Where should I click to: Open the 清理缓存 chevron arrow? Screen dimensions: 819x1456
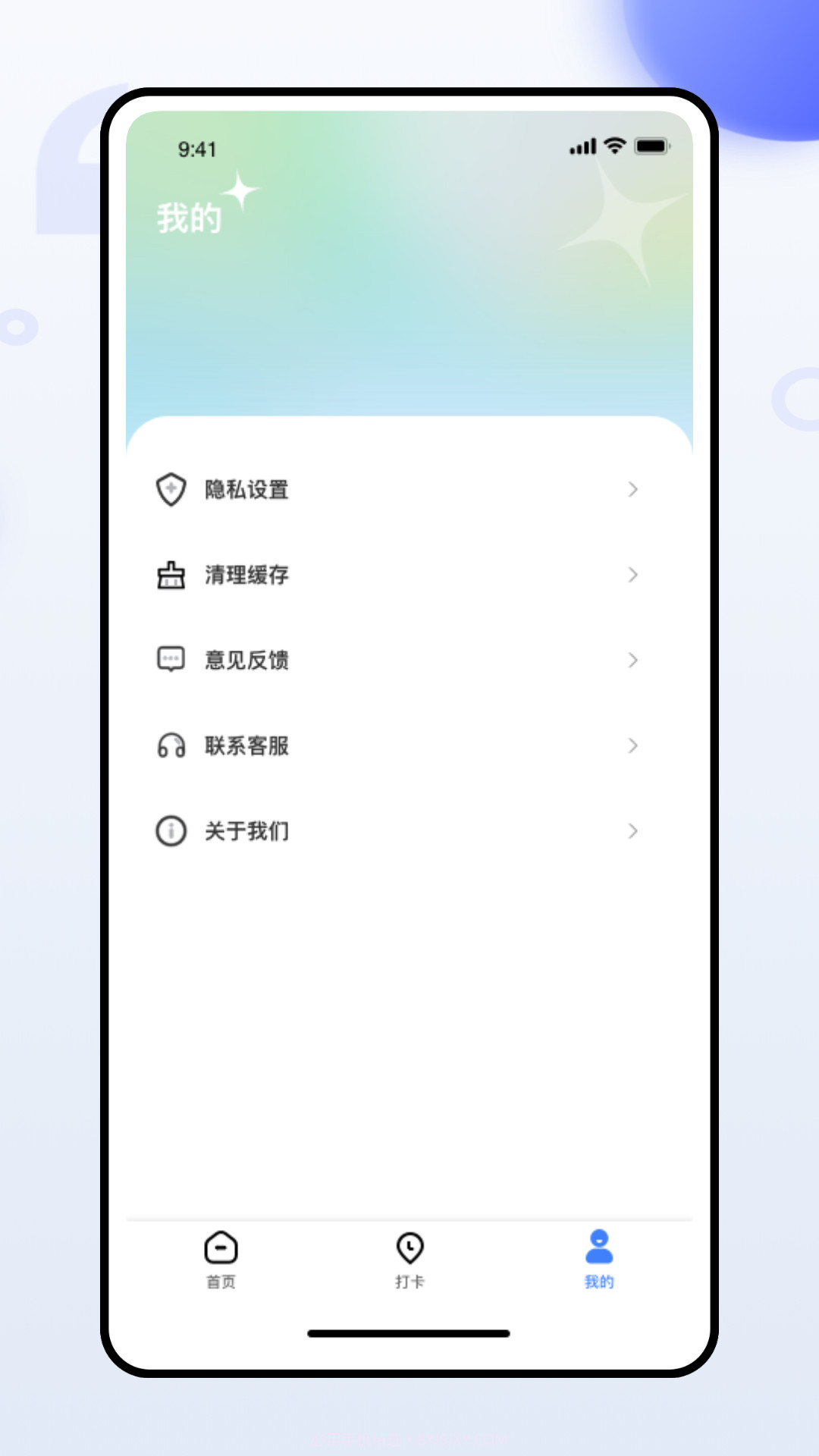[633, 576]
